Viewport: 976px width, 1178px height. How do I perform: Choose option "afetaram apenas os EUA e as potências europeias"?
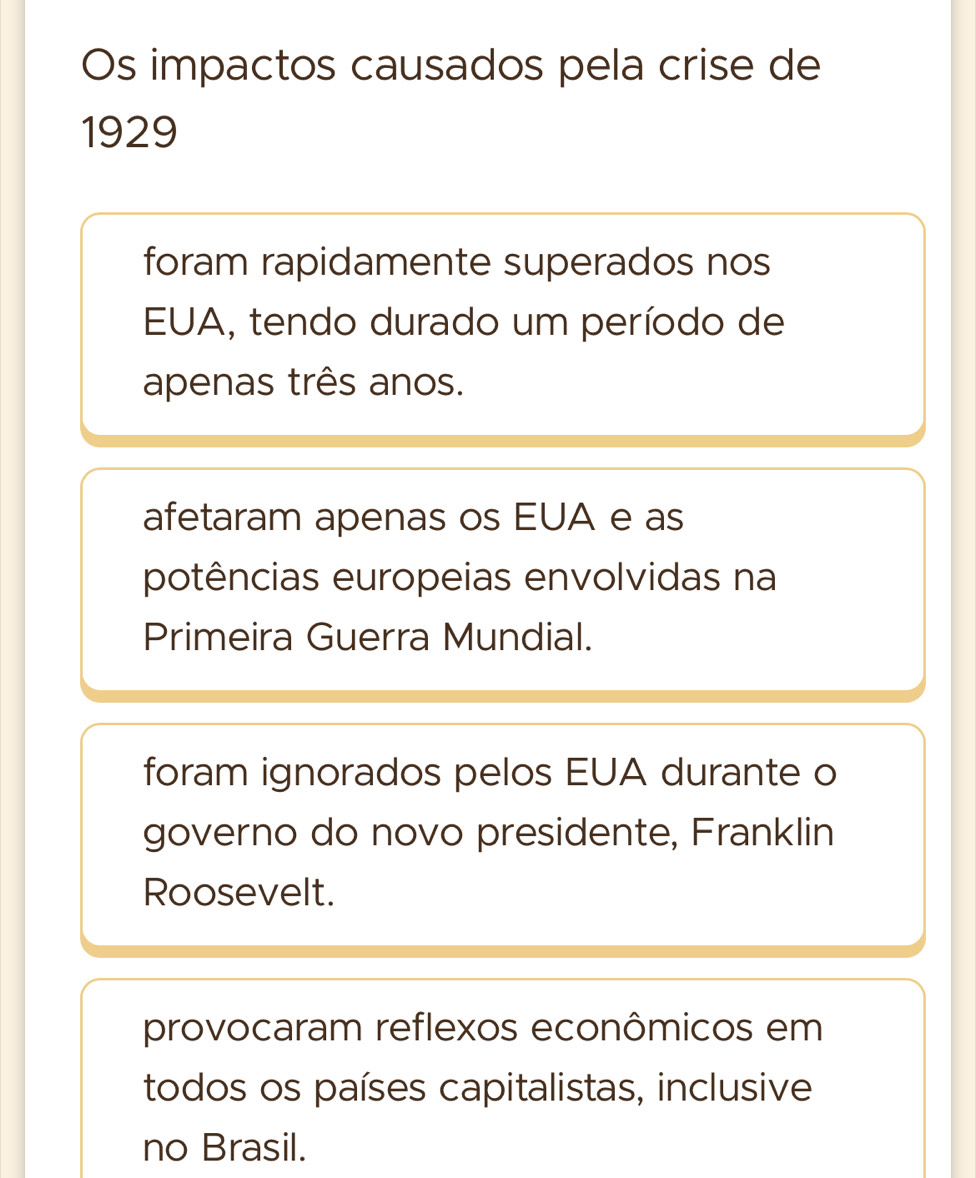(502, 578)
